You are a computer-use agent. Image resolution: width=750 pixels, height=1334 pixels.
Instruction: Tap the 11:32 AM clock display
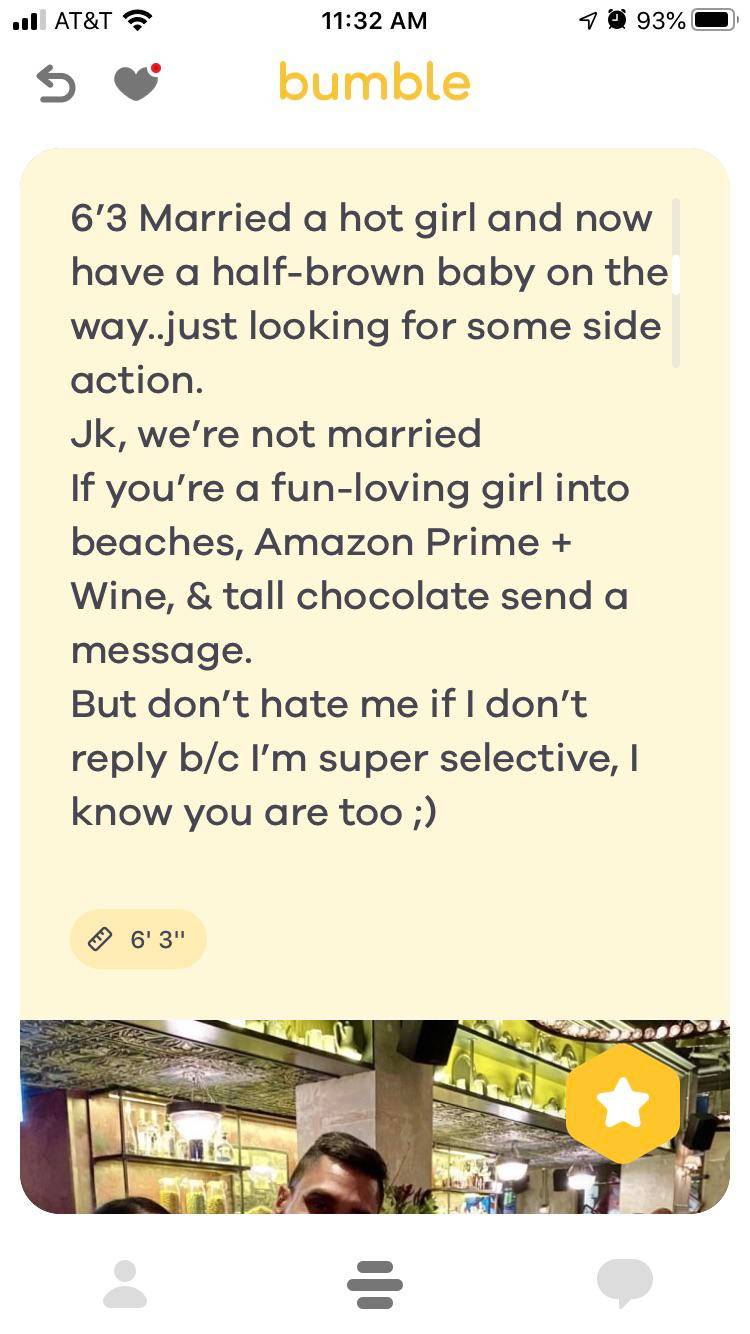(375, 19)
